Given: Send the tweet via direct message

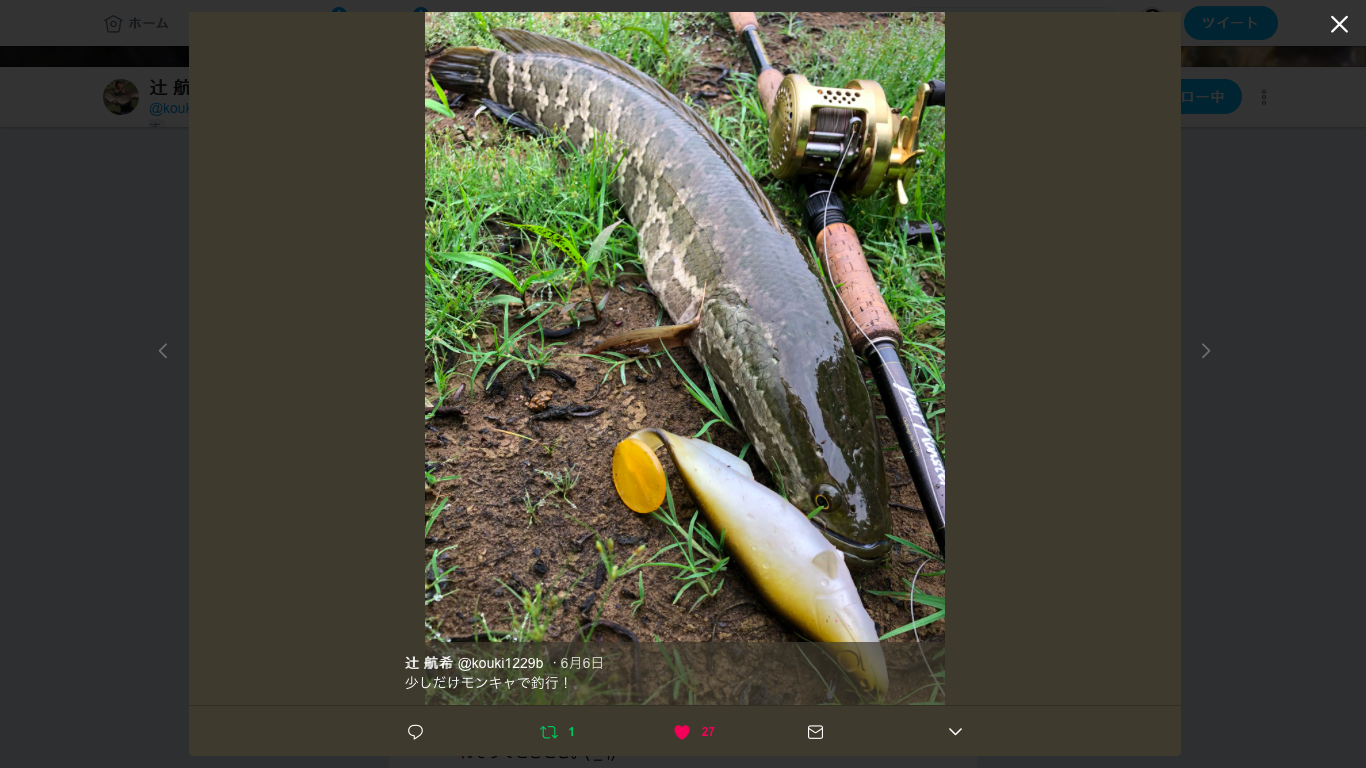Looking at the screenshot, I should 815,732.
